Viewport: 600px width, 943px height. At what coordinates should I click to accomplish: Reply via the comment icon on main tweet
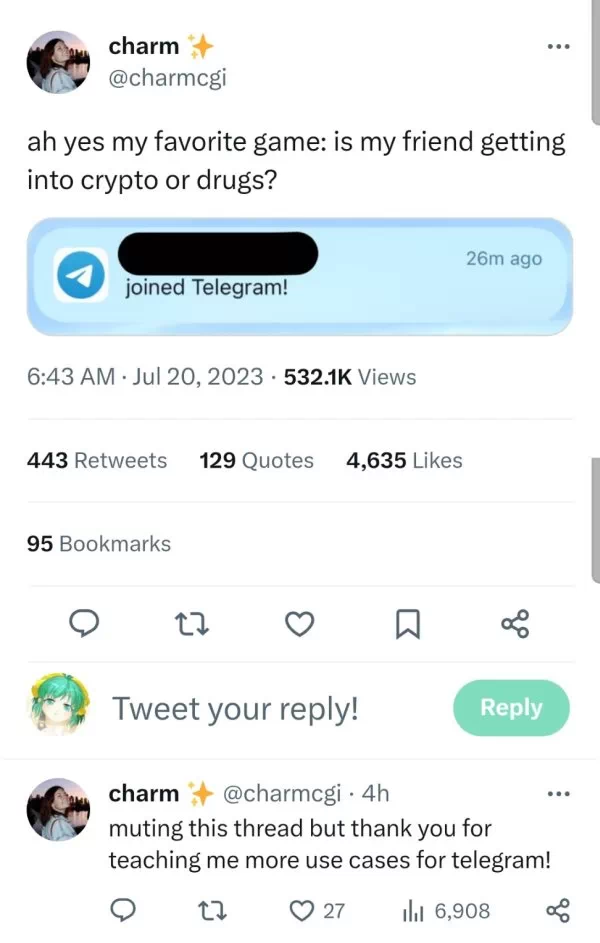coord(81,625)
